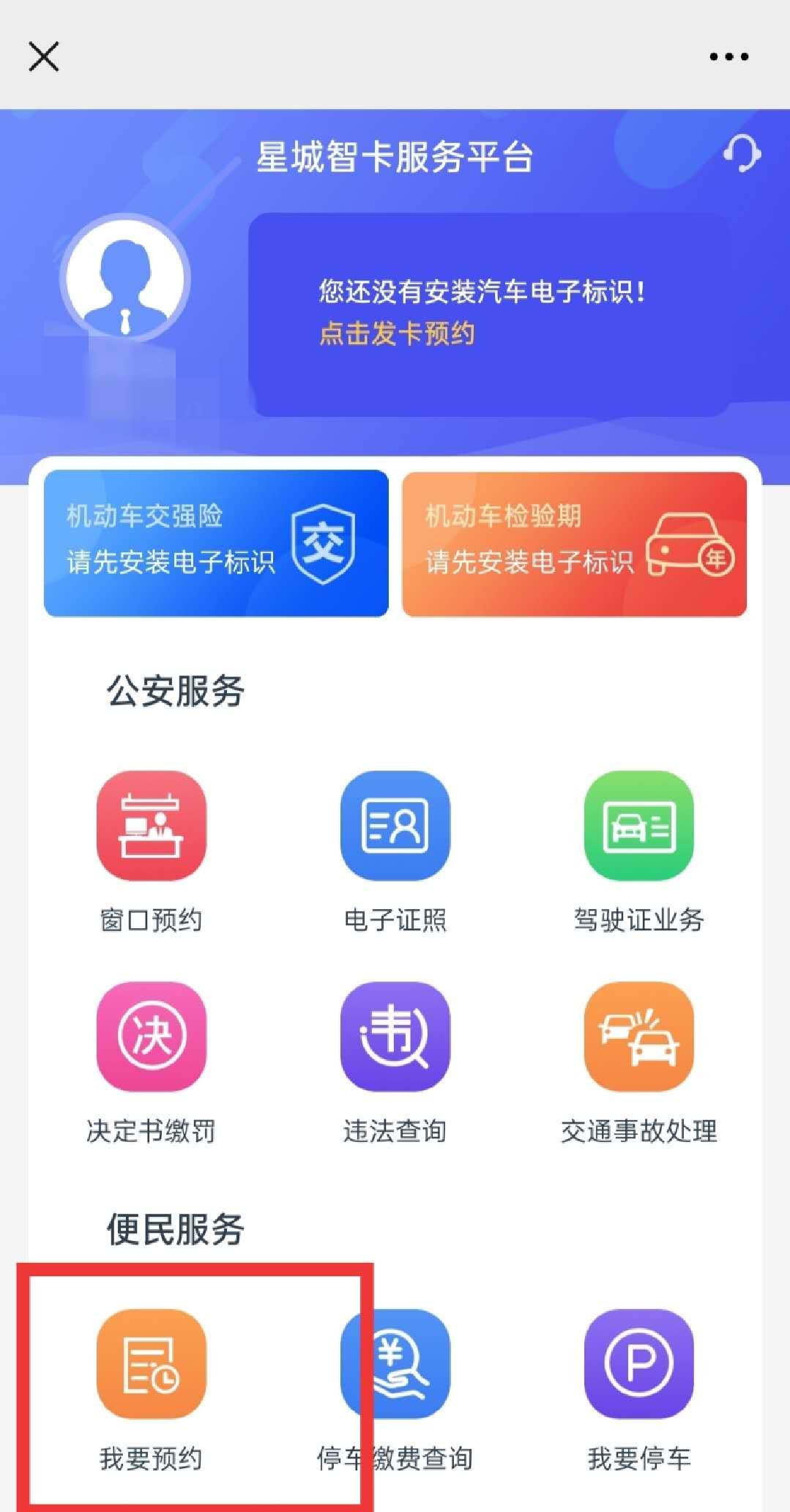
Task: Open 驾驶证业务 service
Action: click(638, 826)
